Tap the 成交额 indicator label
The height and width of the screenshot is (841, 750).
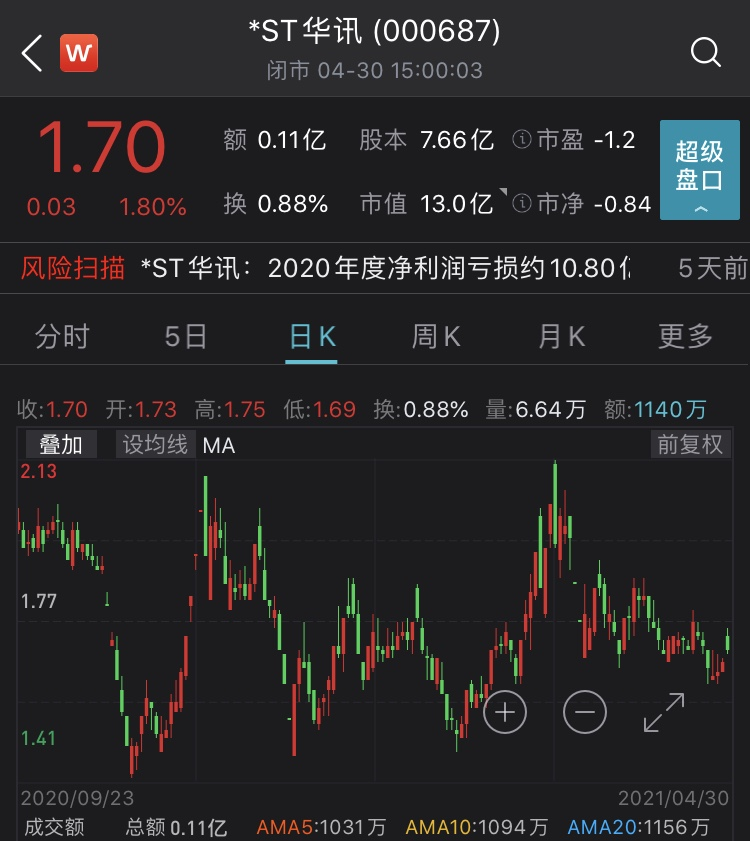[55, 827]
